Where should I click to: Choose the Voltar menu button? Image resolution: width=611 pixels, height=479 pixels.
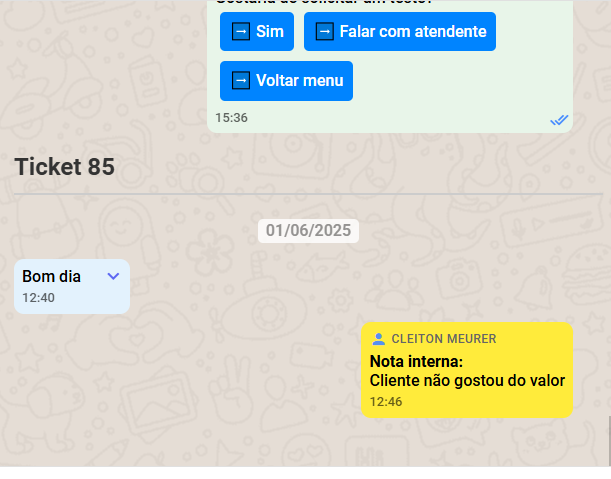pyautogui.click(x=286, y=81)
